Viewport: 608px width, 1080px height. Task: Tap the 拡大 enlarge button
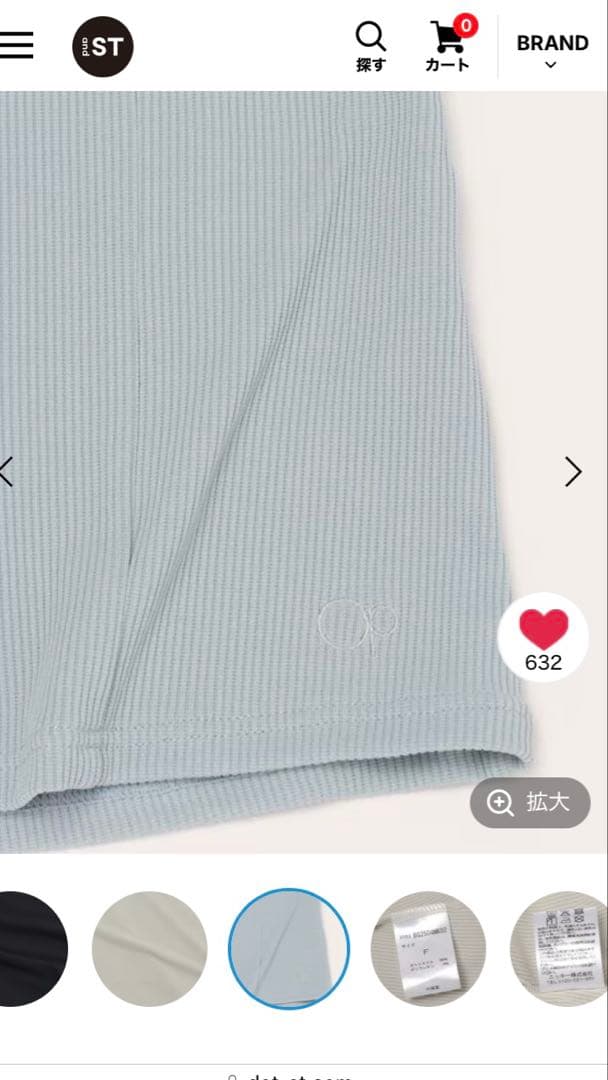(530, 802)
